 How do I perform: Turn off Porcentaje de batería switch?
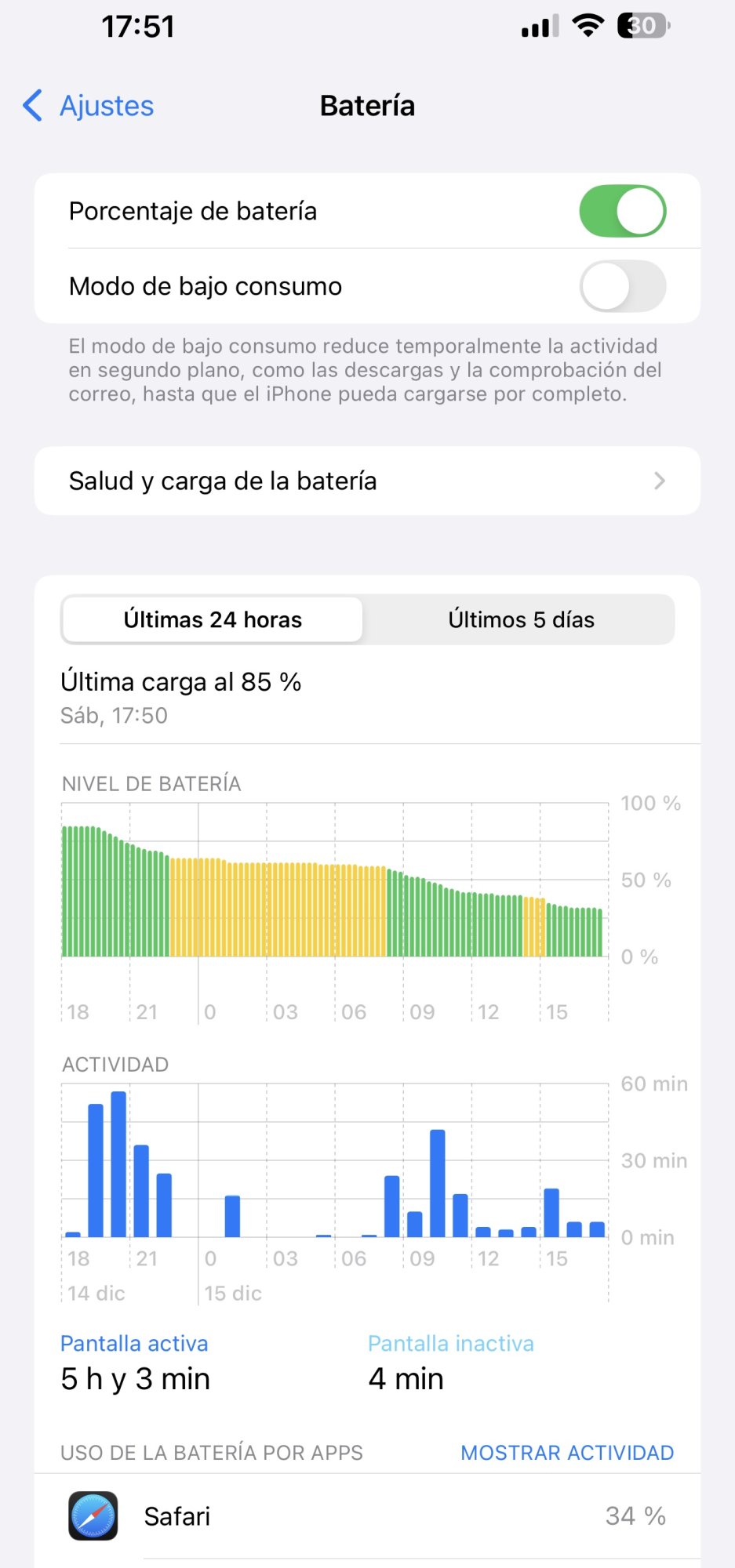[622, 211]
